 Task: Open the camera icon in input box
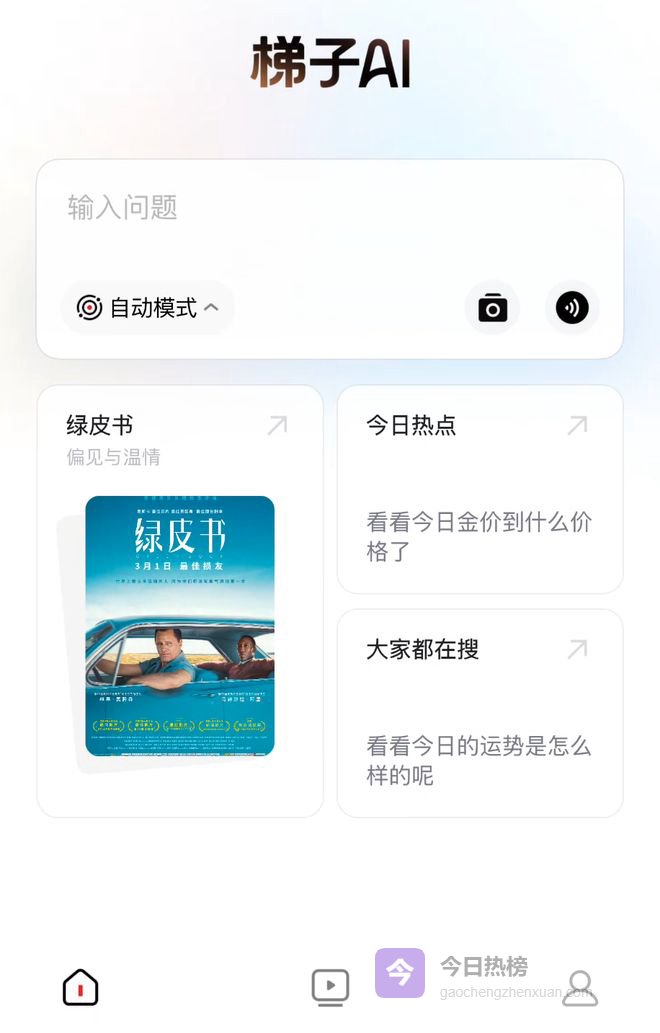[x=492, y=308]
